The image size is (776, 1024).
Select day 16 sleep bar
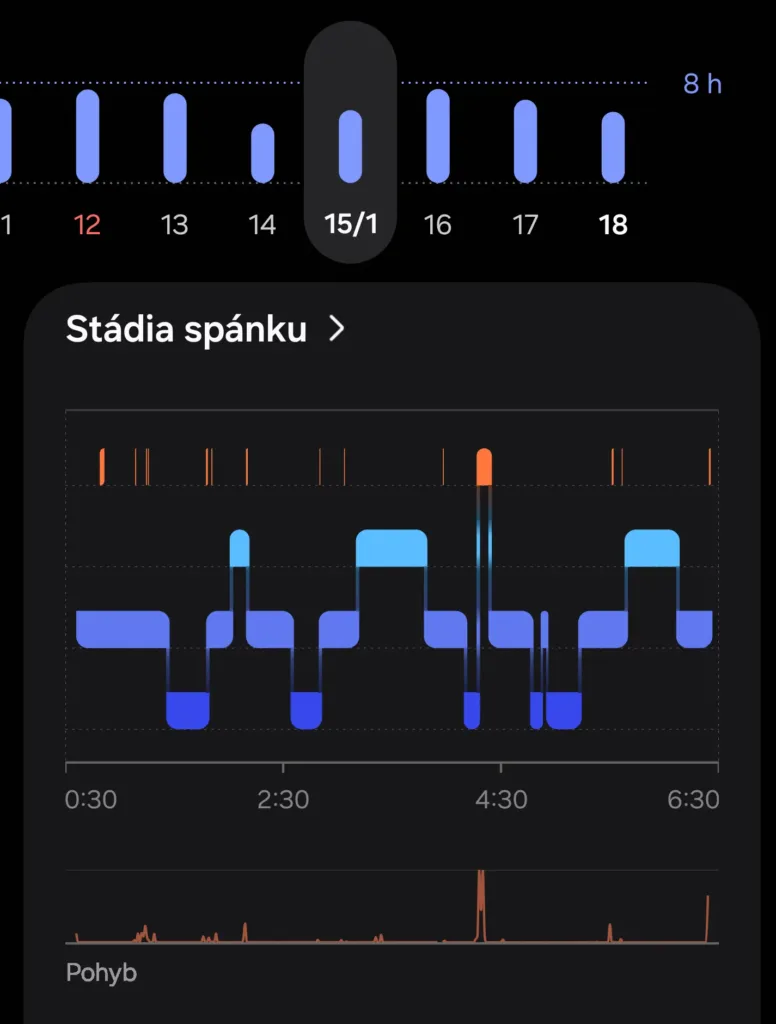click(x=438, y=136)
